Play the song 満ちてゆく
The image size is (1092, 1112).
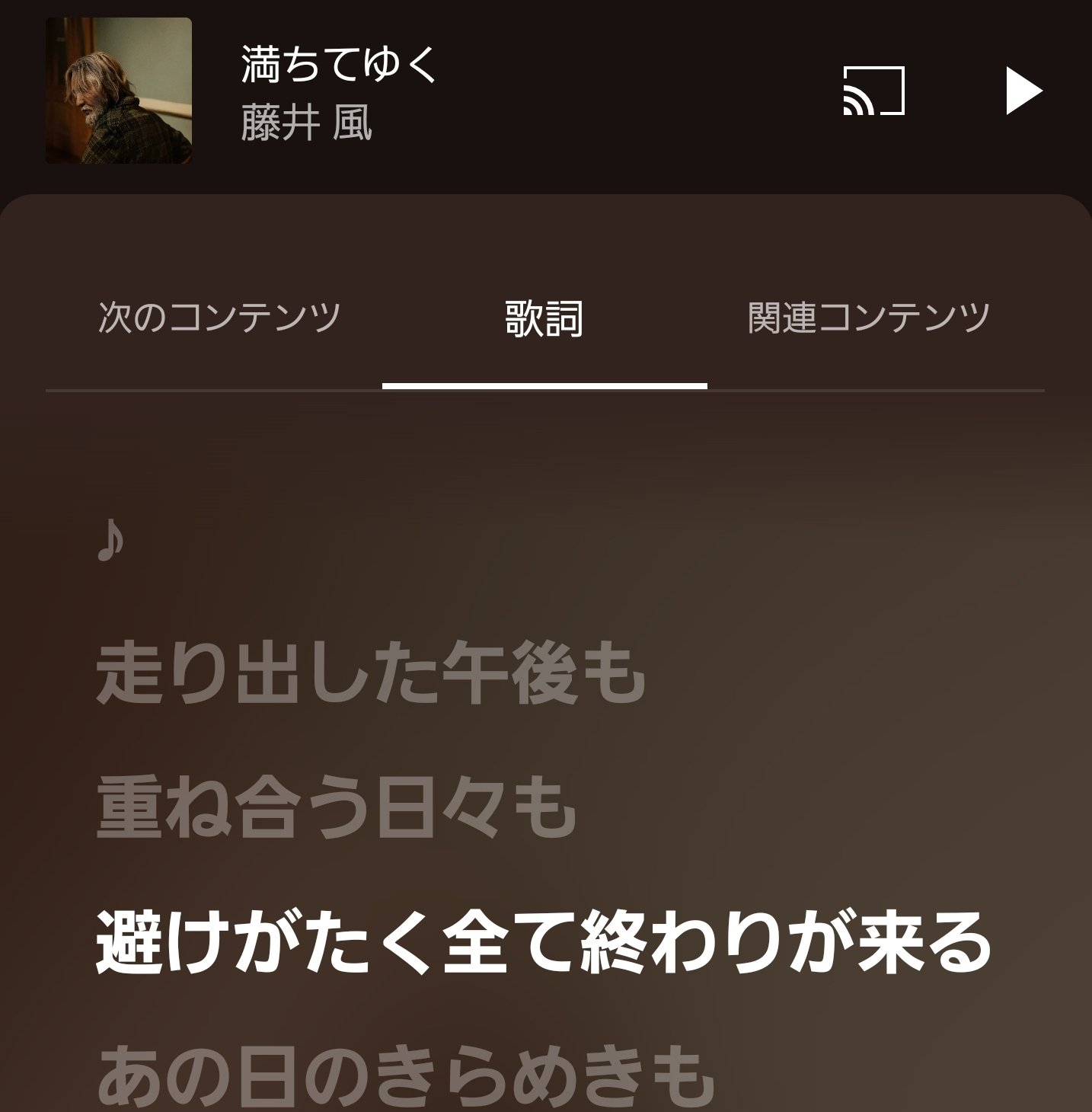pyautogui.click(x=1023, y=91)
